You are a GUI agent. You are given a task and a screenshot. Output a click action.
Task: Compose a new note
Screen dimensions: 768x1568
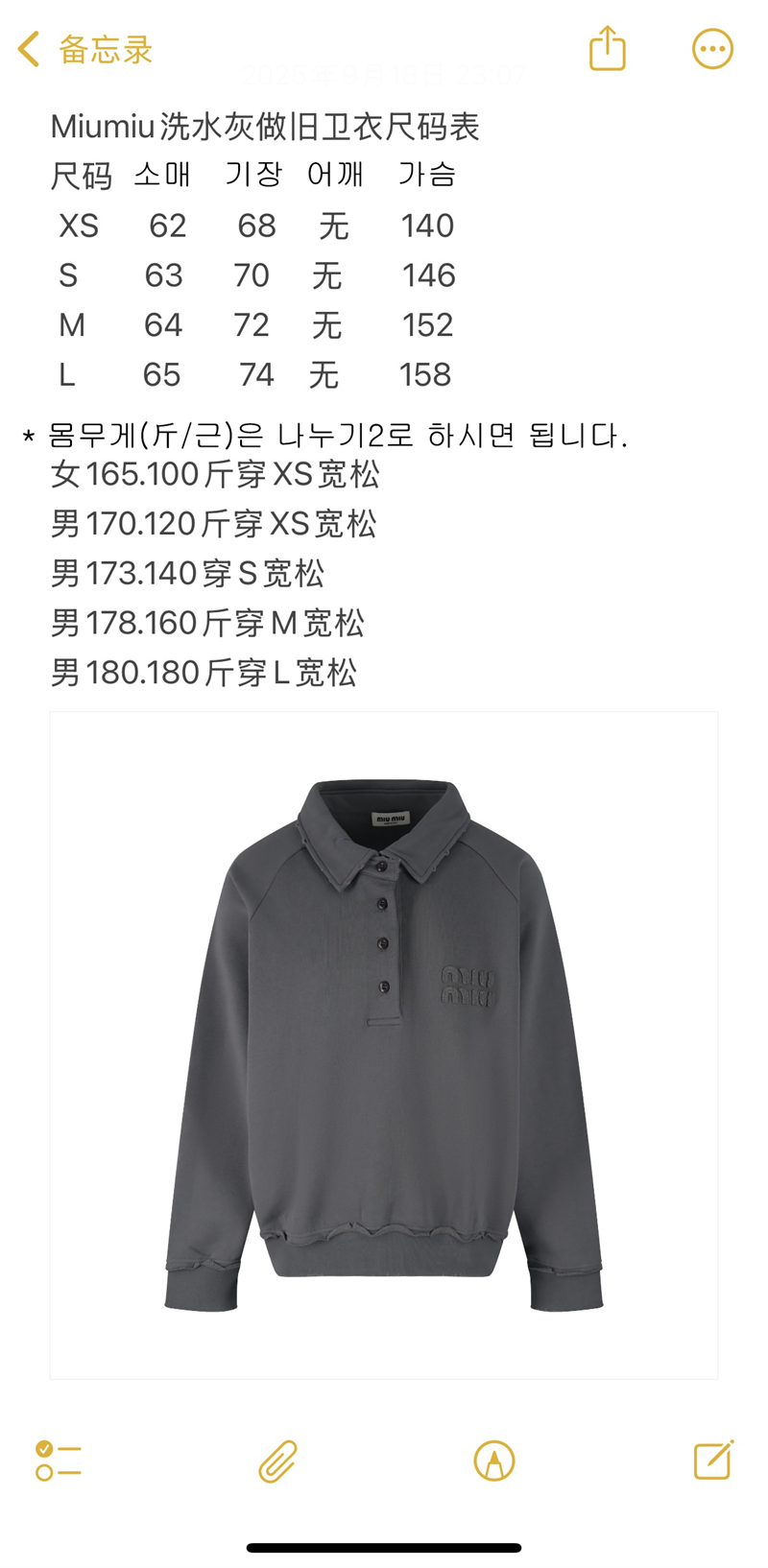[x=713, y=1460]
